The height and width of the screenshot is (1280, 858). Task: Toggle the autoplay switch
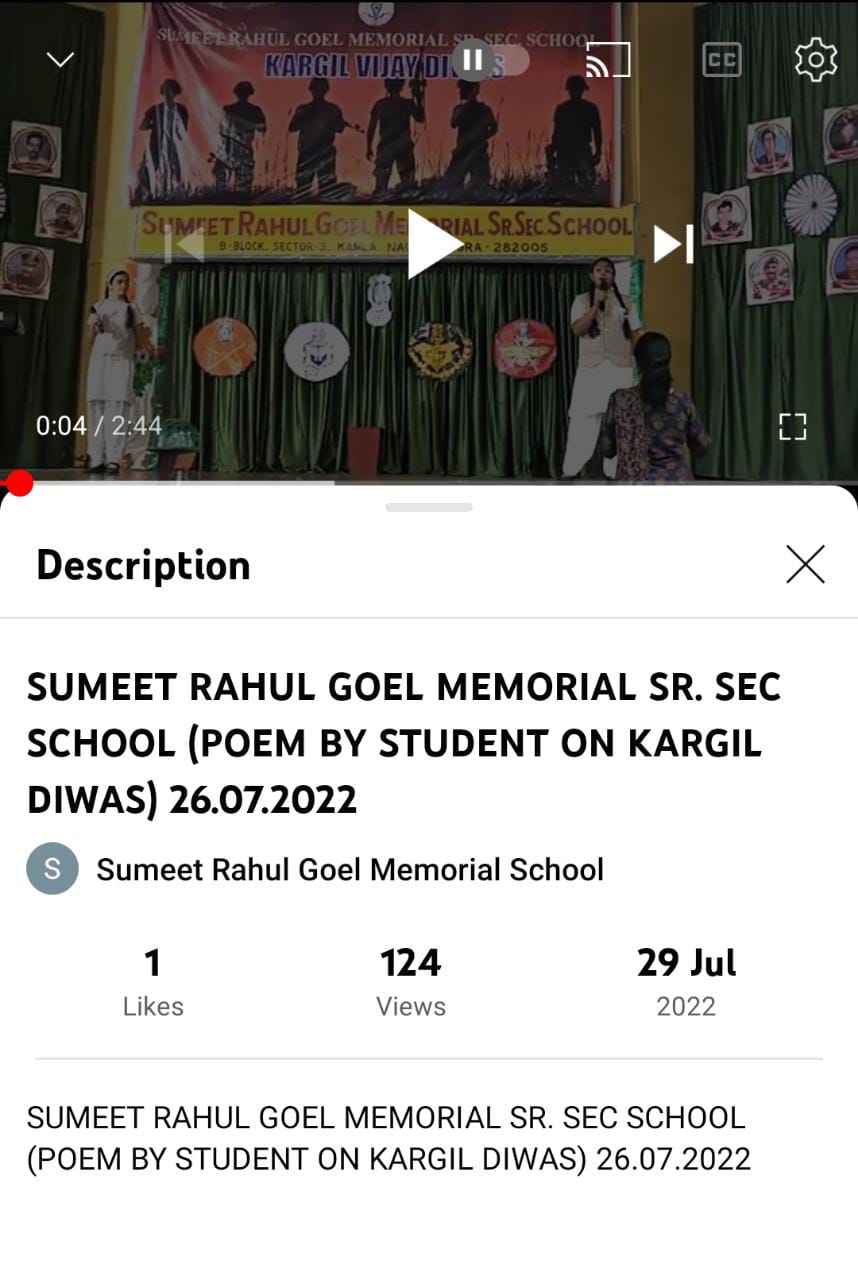[x=489, y=60]
